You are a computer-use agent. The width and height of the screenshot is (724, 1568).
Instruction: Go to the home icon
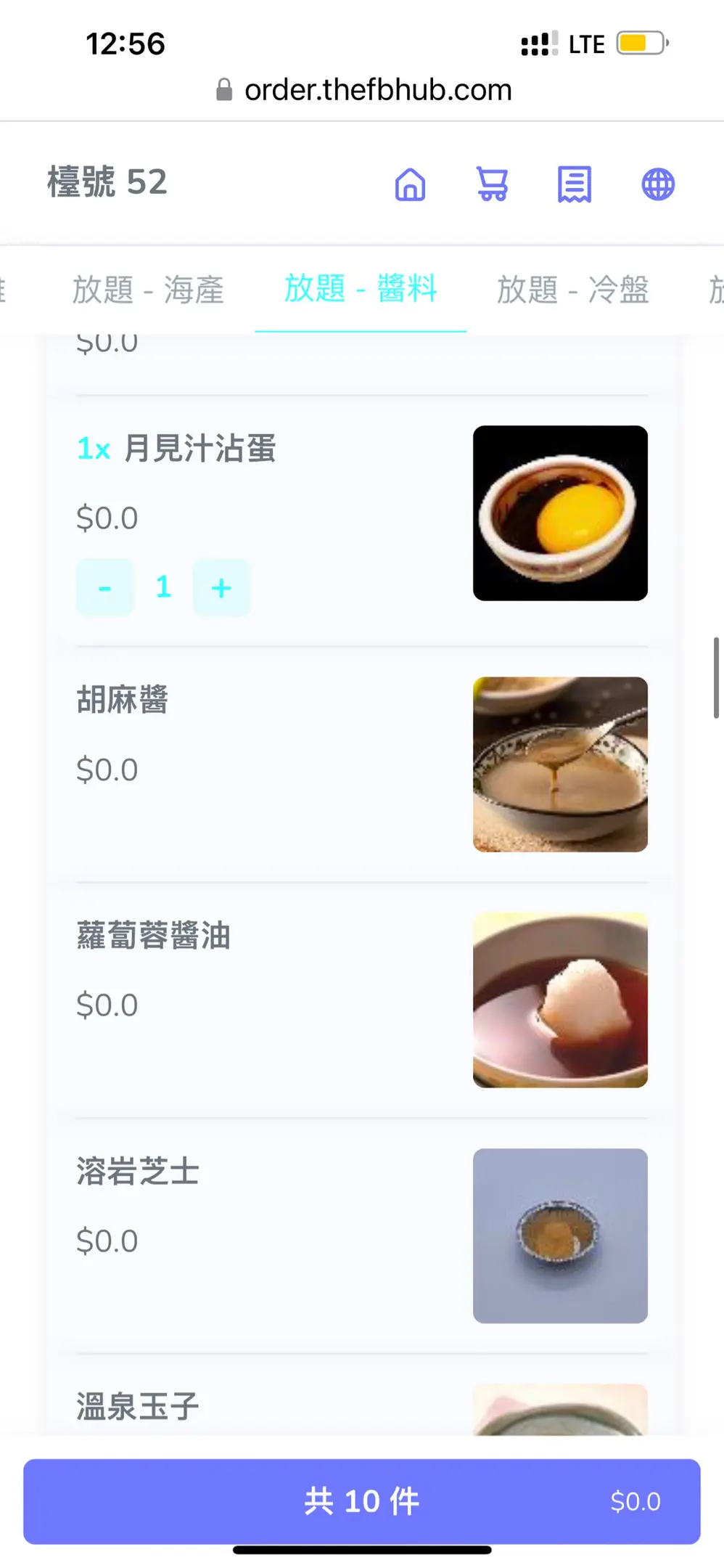coord(410,184)
